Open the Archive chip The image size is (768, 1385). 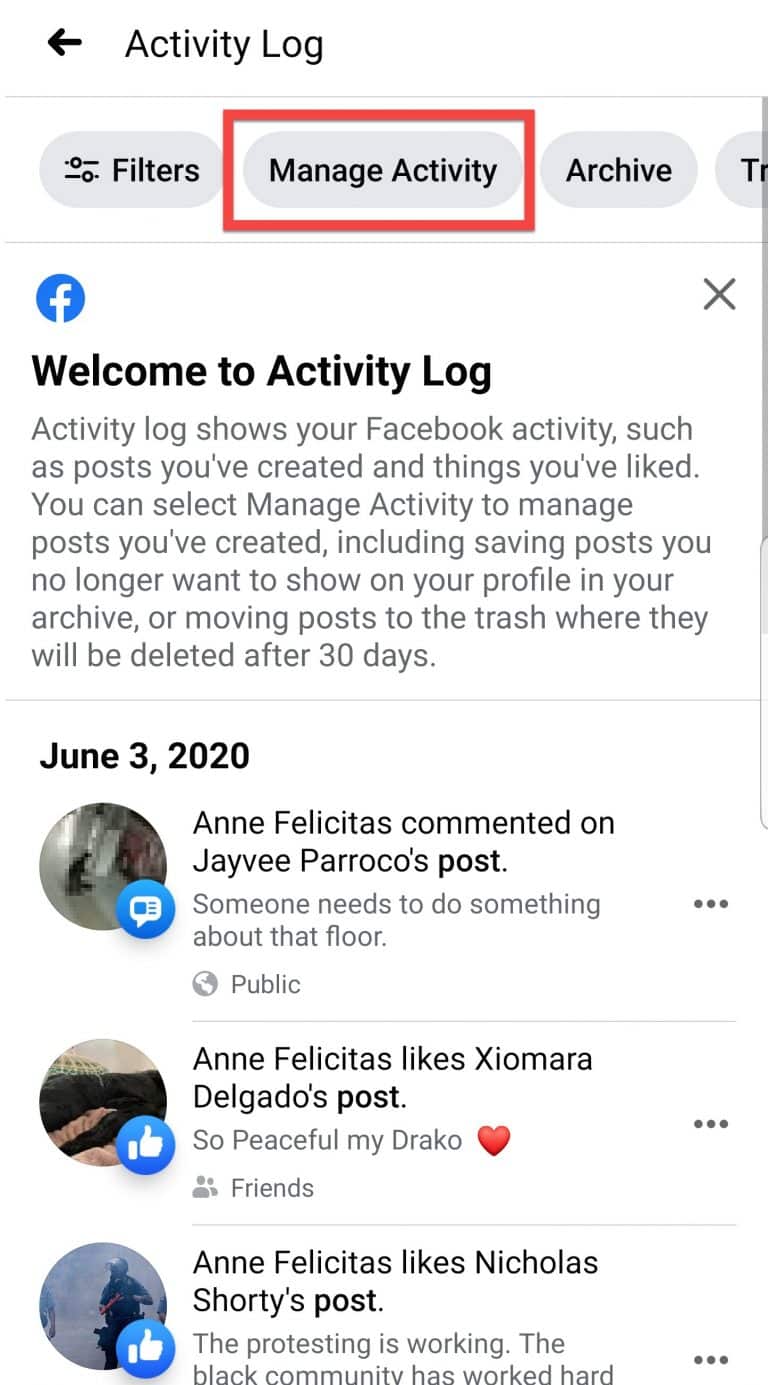coord(618,170)
